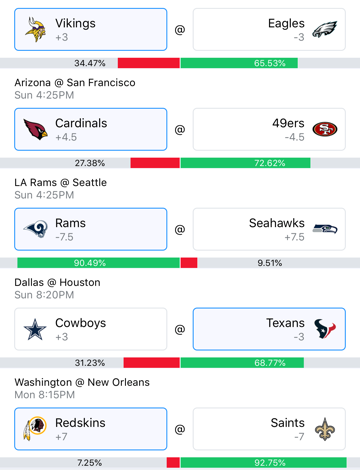This screenshot has width=360, height=471.
Task: Select the Rams -7.5
Action: pyautogui.click(x=91, y=229)
